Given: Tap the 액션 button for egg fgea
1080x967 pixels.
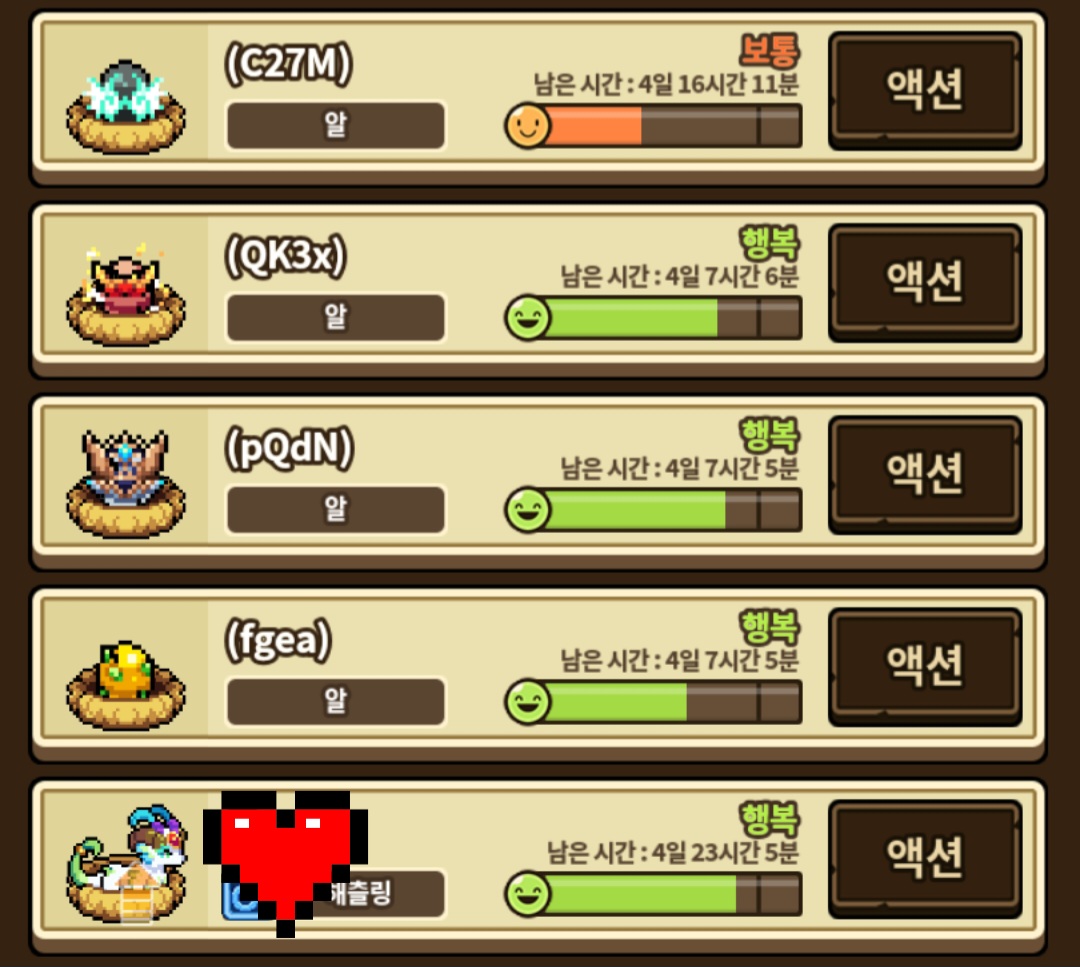Looking at the screenshot, I should 925,666.
